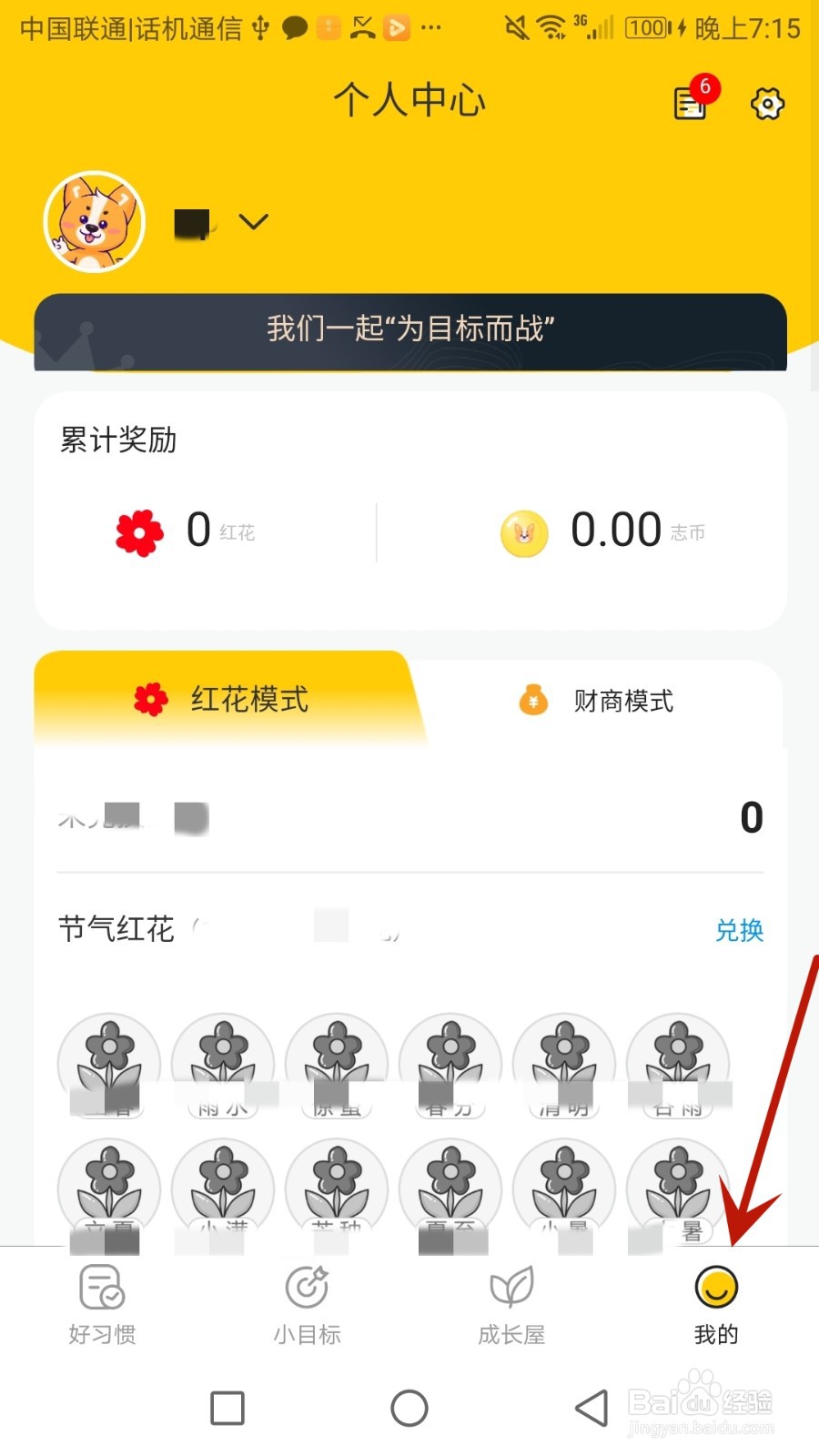
Task: Open the settings gear icon
Action: click(767, 104)
